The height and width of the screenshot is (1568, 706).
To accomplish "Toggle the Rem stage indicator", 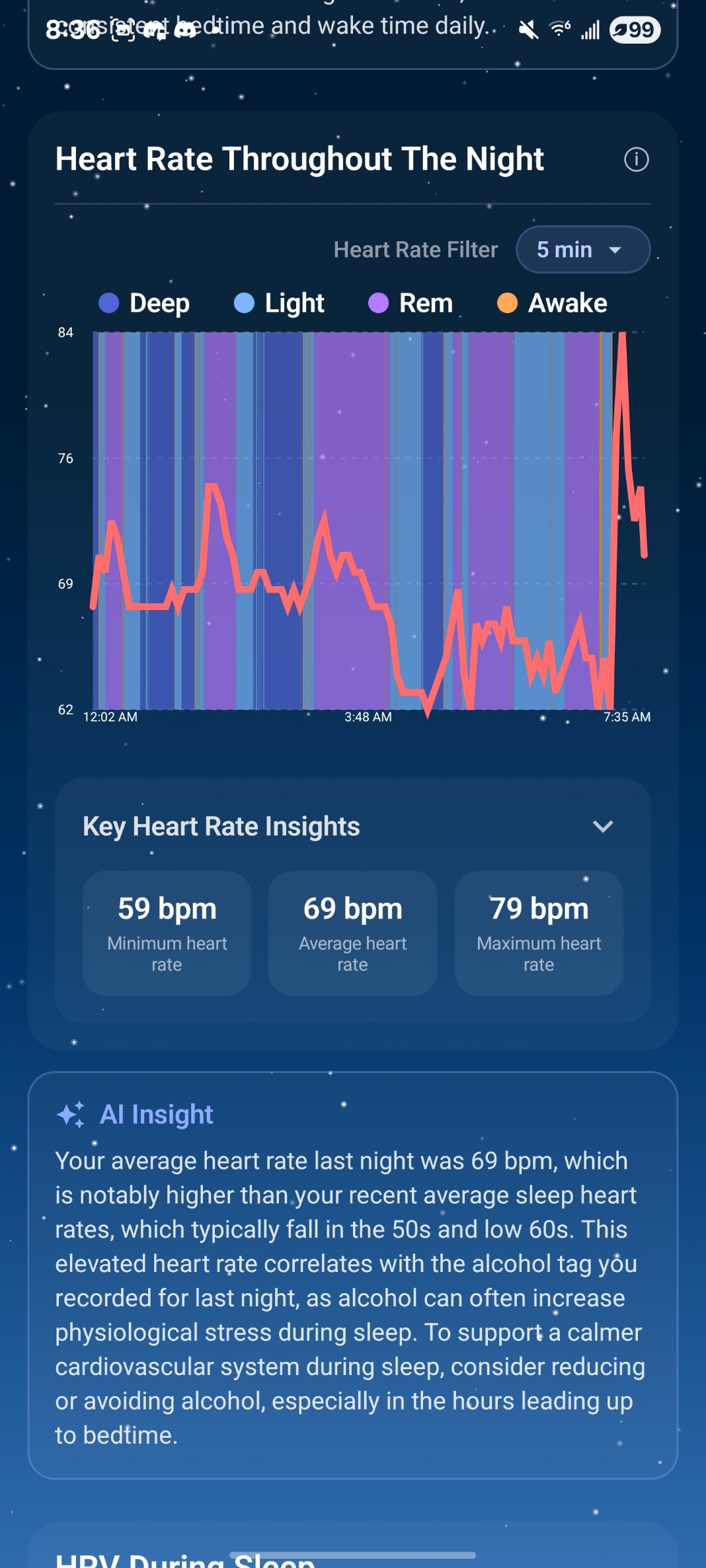I will coord(378,303).
